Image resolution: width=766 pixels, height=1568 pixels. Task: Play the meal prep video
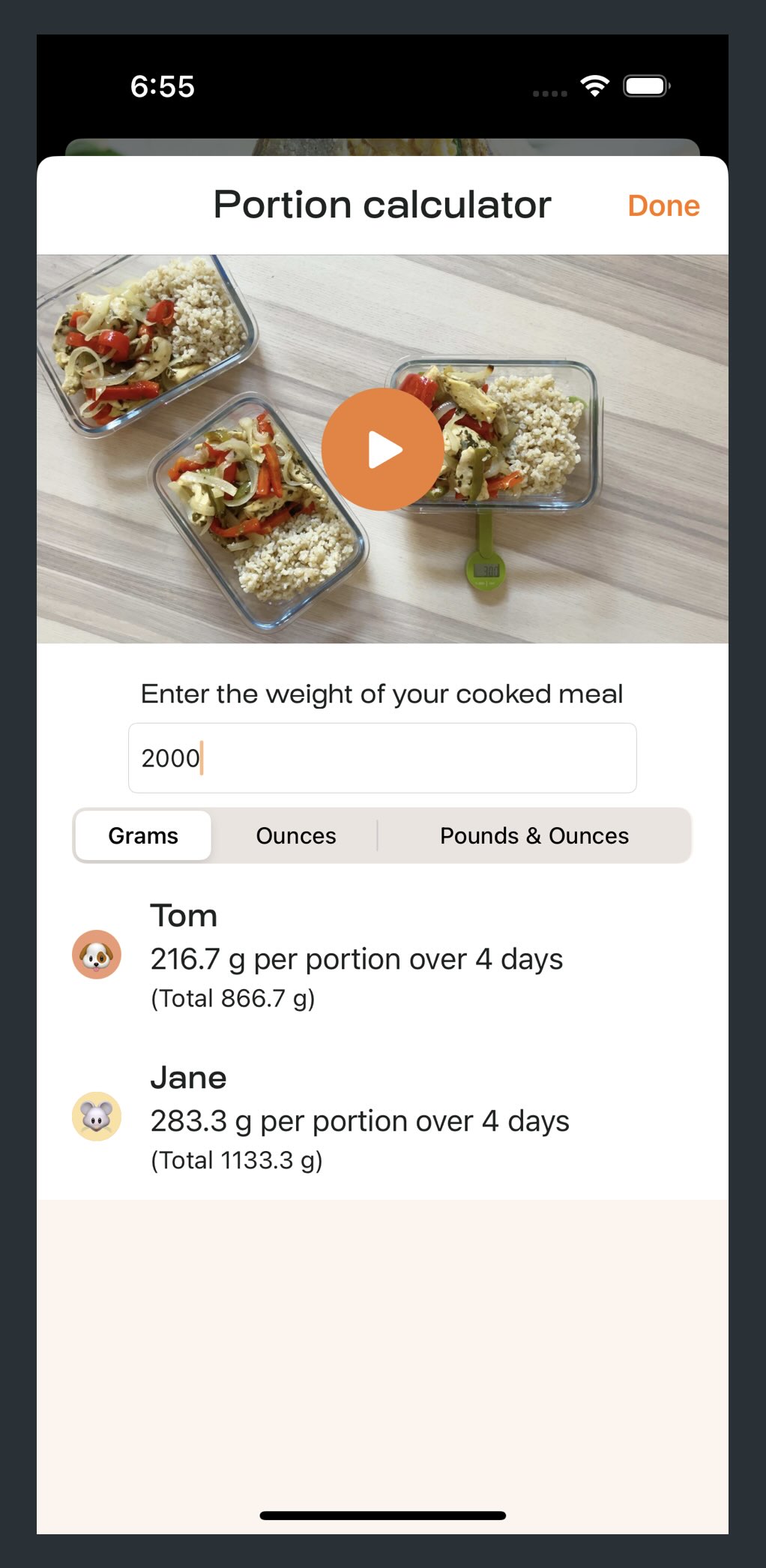point(382,449)
